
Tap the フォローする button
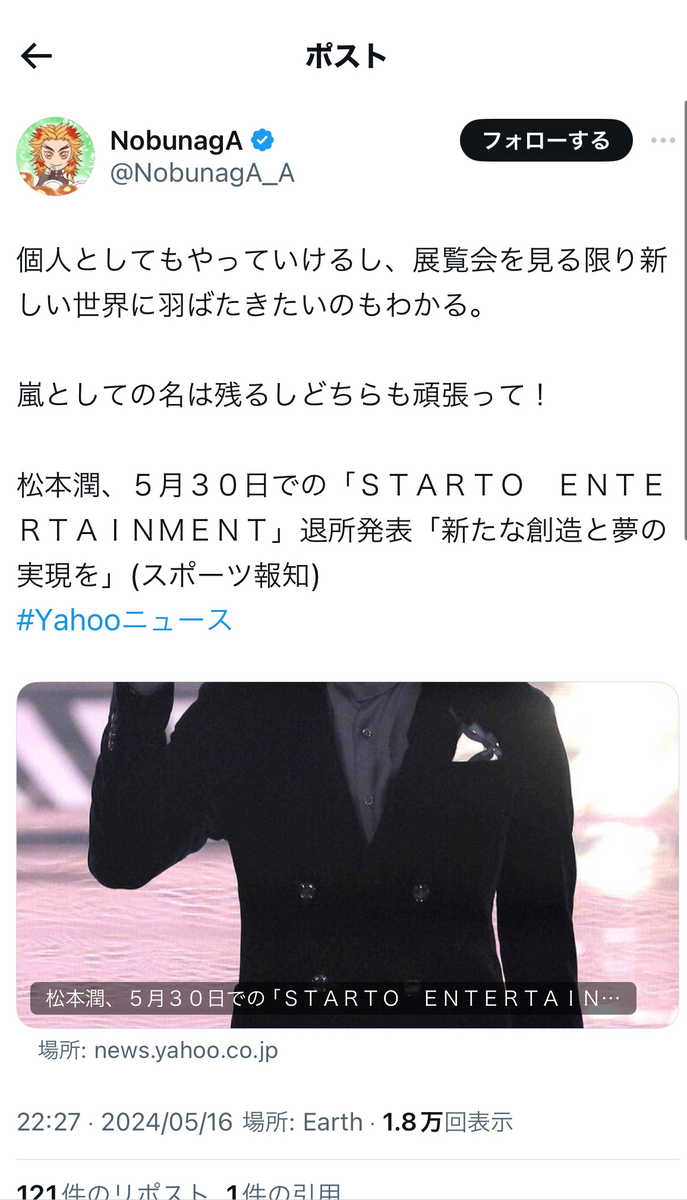(545, 141)
